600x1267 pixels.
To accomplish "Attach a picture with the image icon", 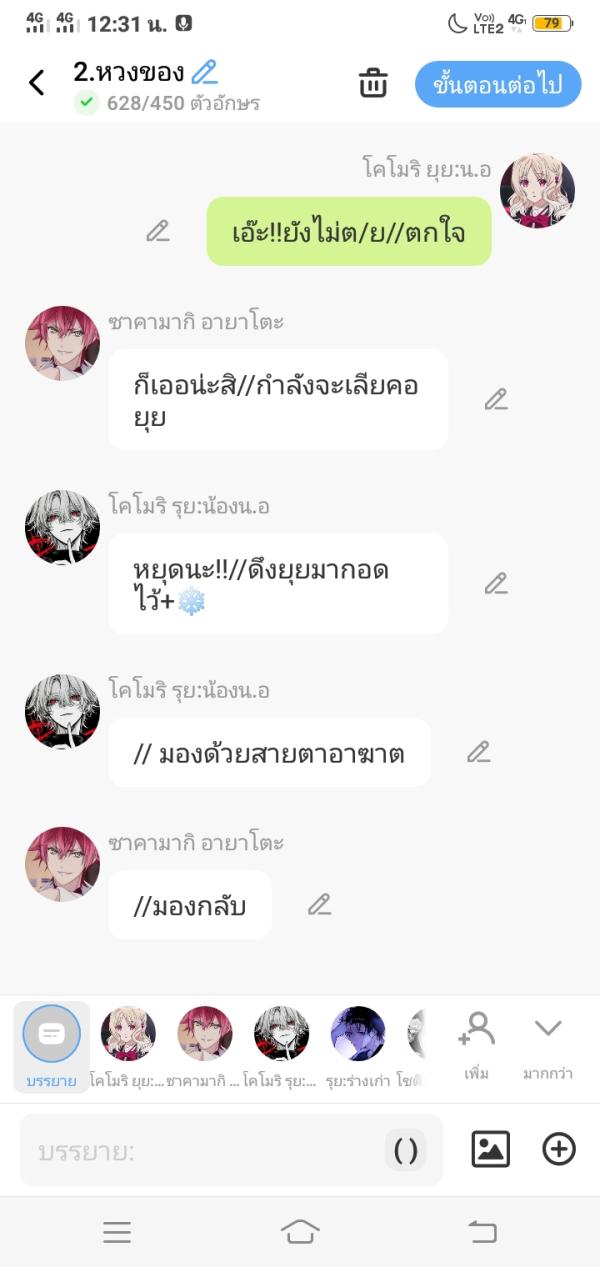I will 491,1149.
